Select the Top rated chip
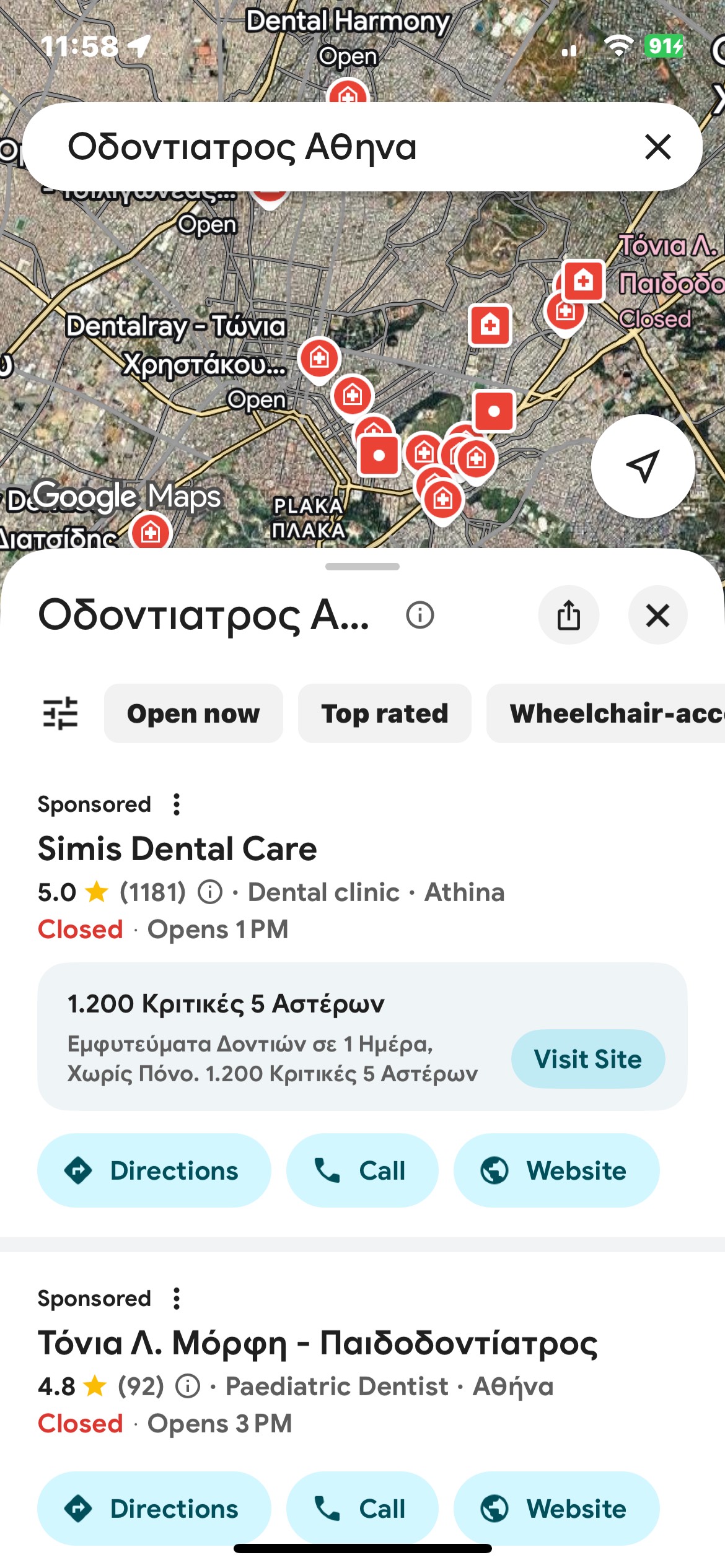 (x=384, y=713)
